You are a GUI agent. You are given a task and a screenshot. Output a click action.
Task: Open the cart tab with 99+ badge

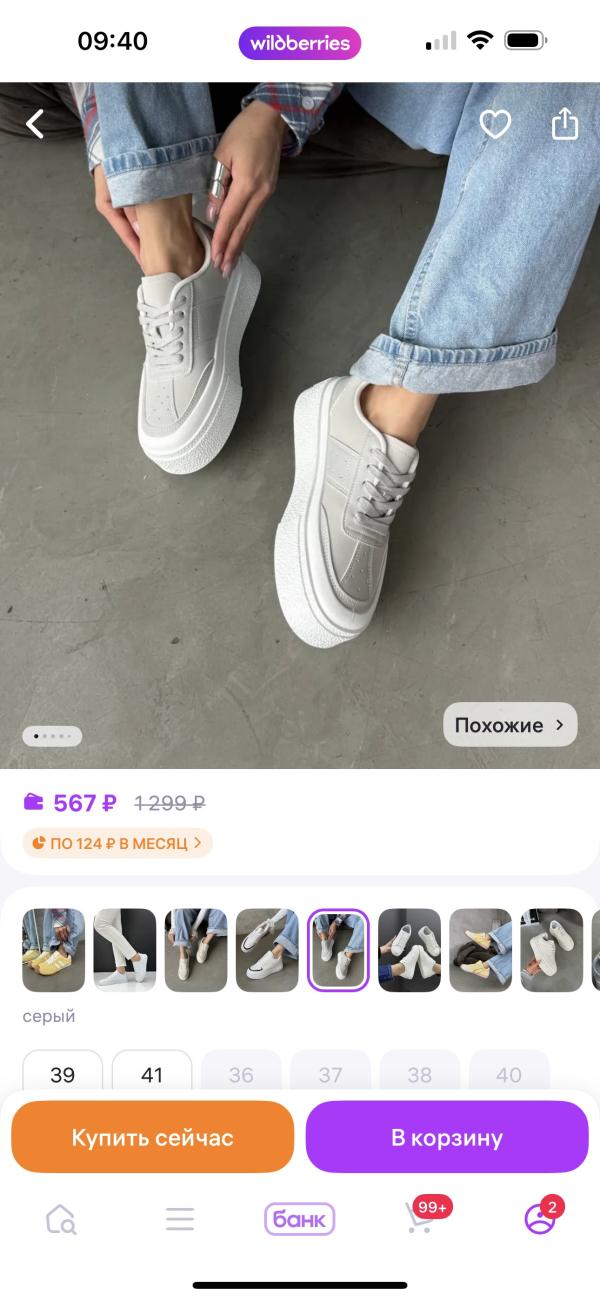pos(419,1219)
